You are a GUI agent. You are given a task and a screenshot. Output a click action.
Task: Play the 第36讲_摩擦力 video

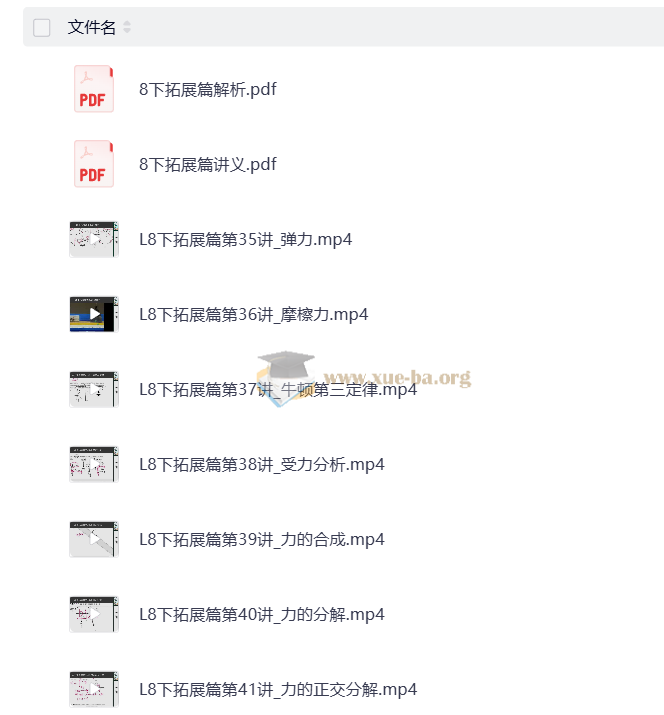[253, 315]
